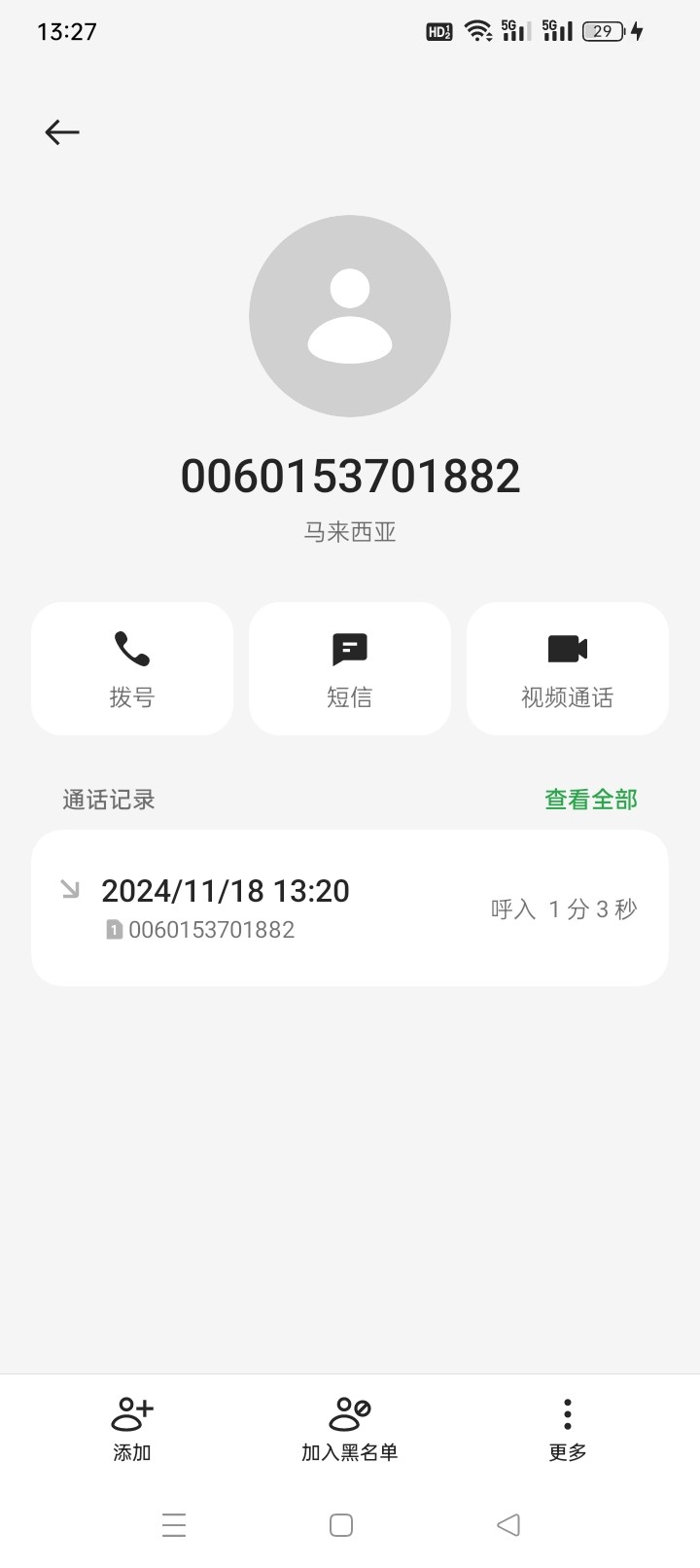The width and height of the screenshot is (700, 1568).
Task: Open 查看全部 to view all call records
Action: (x=590, y=800)
